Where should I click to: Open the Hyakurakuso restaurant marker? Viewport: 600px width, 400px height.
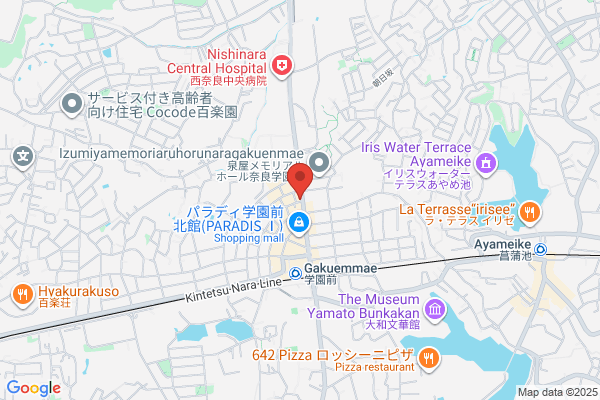(23, 296)
